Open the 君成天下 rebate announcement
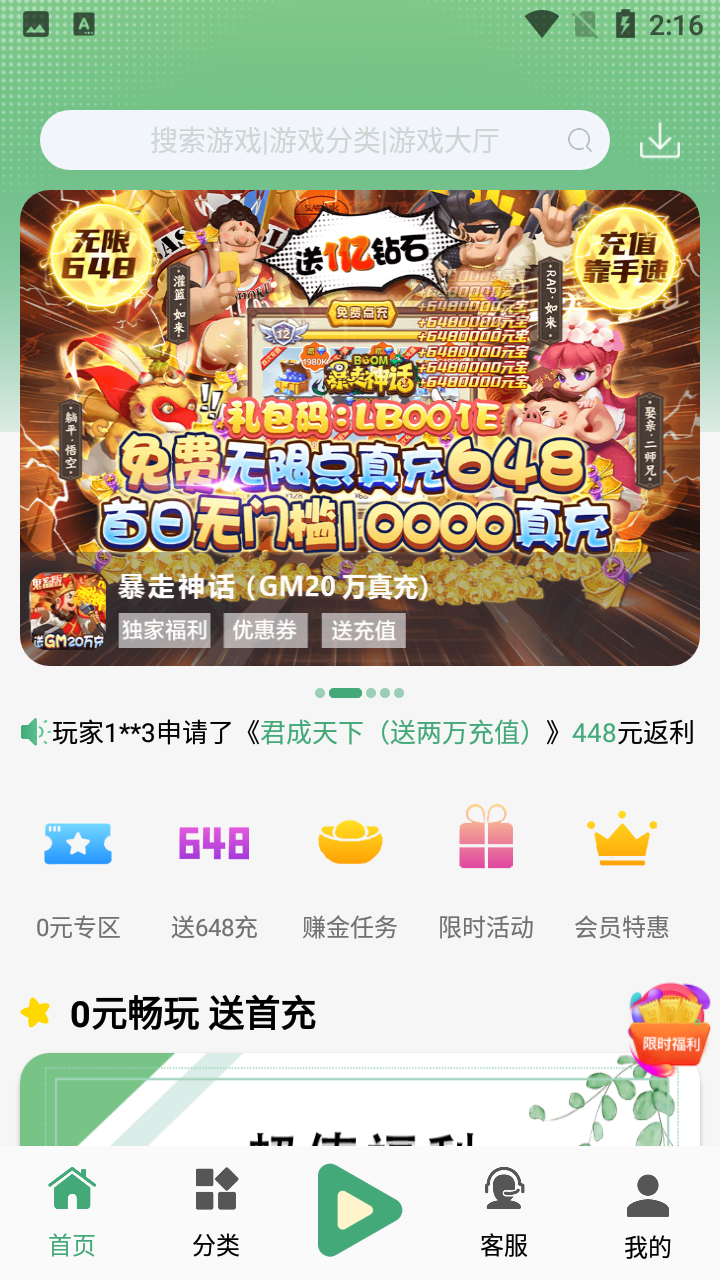The height and width of the screenshot is (1280, 720). [372, 733]
